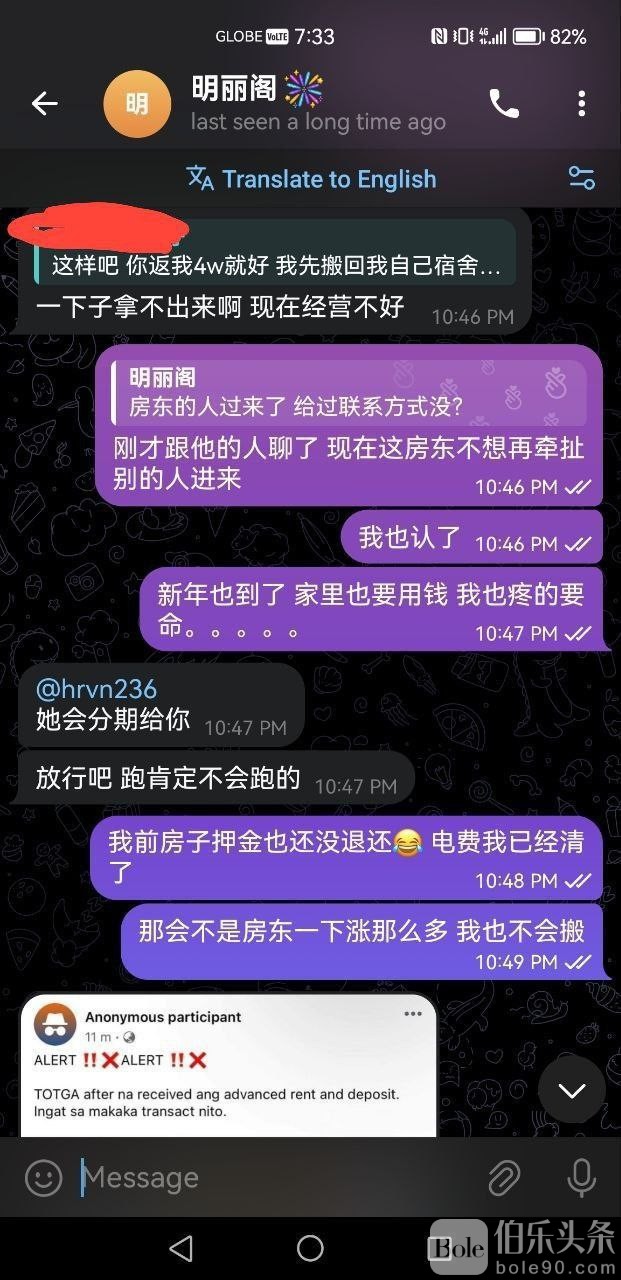Go back to the chat list
621x1280 pixels.
point(45,103)
